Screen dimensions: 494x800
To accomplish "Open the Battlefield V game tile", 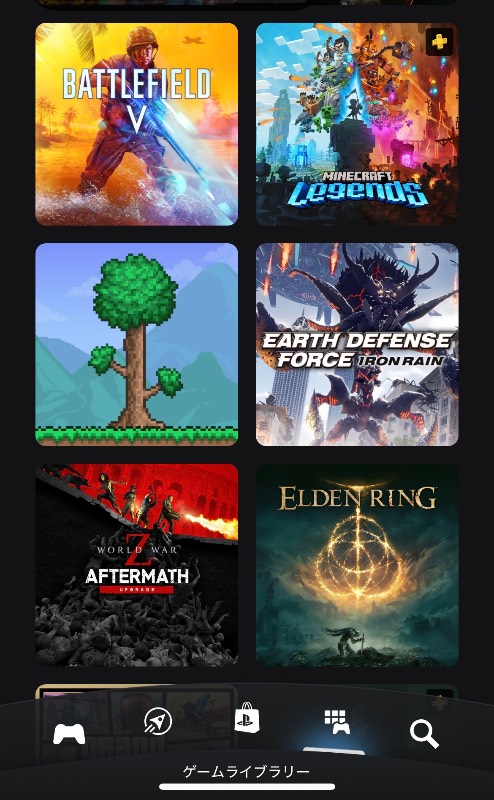I will tap(137, 124).
